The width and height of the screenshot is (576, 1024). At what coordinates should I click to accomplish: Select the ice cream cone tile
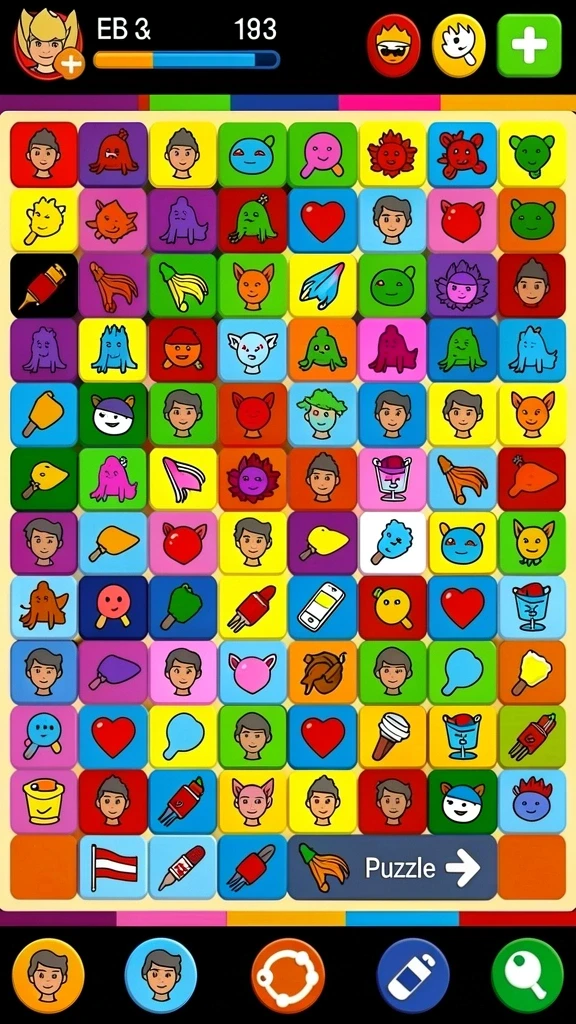(x=392, y=737)
